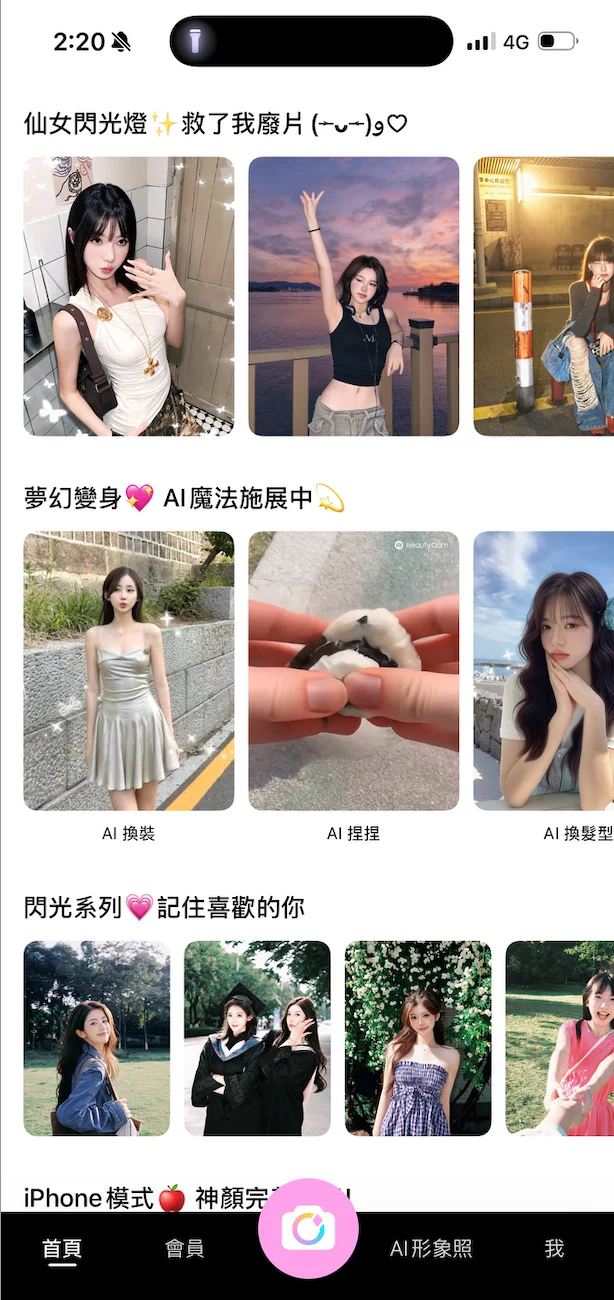Open the AI 換裝 effect card
This screenshot has width=614, height=1300.
[x=129, y=671]
